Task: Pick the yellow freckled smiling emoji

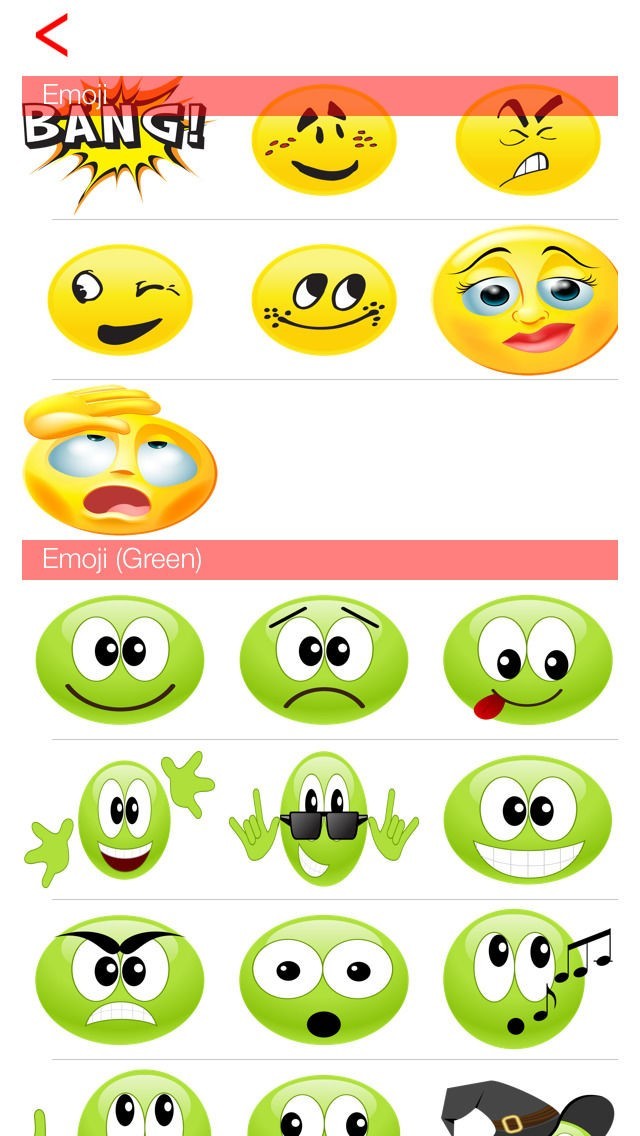Action: click(x=324, y=142)
